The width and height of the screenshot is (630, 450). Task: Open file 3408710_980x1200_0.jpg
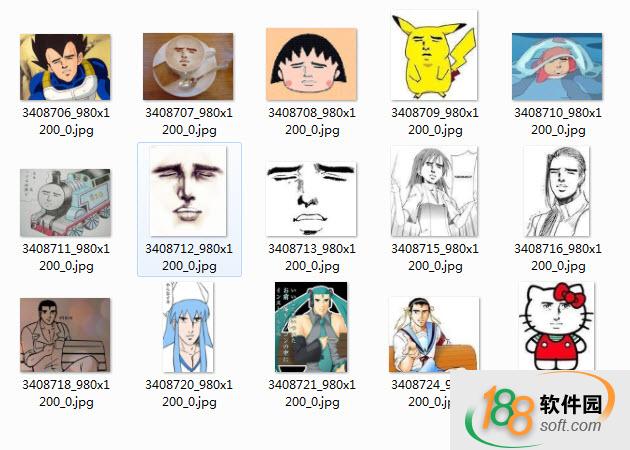click(x=557, y=67)
